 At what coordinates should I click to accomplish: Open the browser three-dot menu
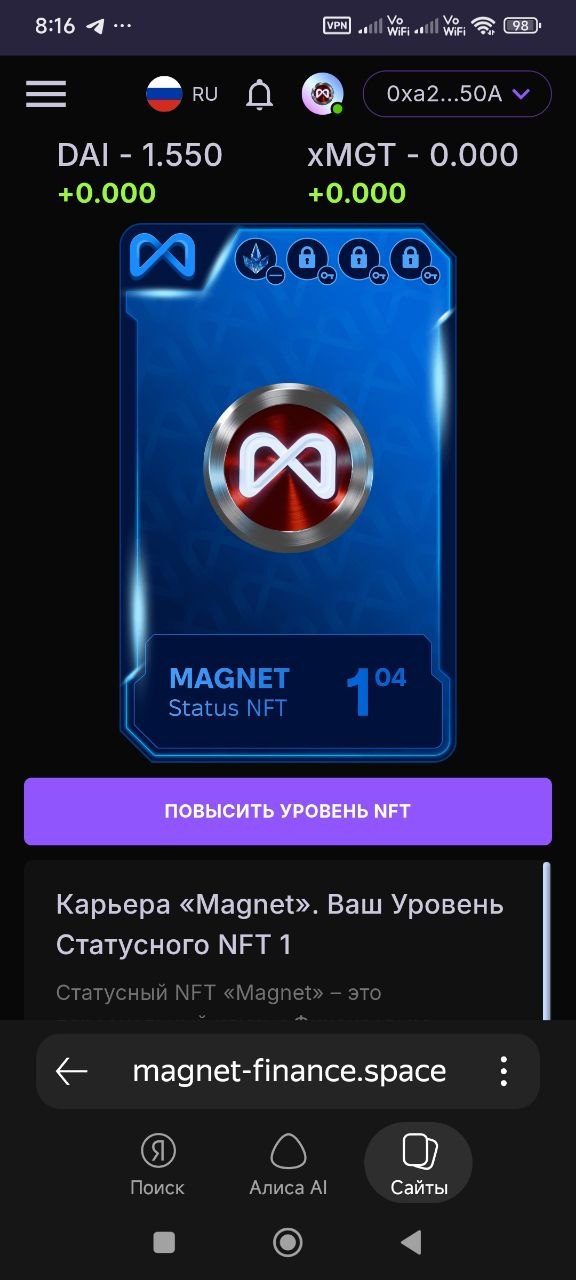[x=504, y=1071]
